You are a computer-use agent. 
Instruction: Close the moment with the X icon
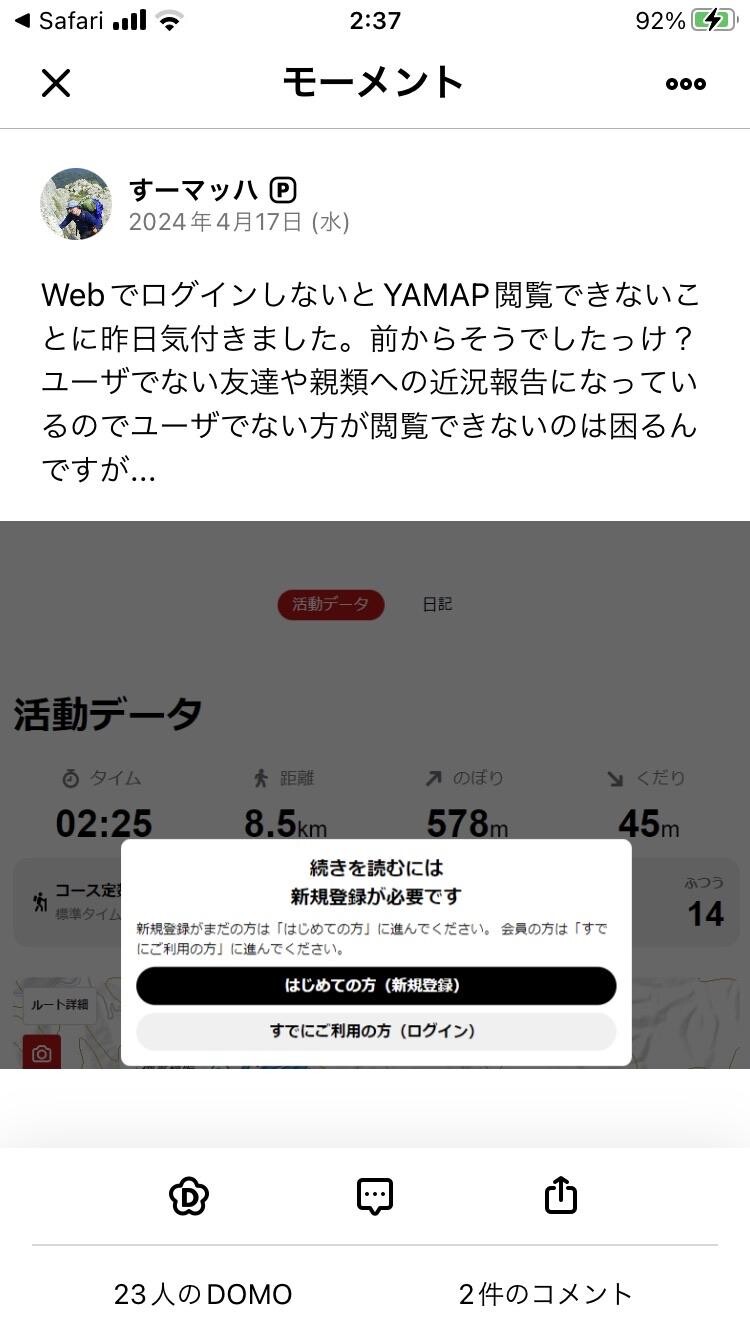pos(56,83)
